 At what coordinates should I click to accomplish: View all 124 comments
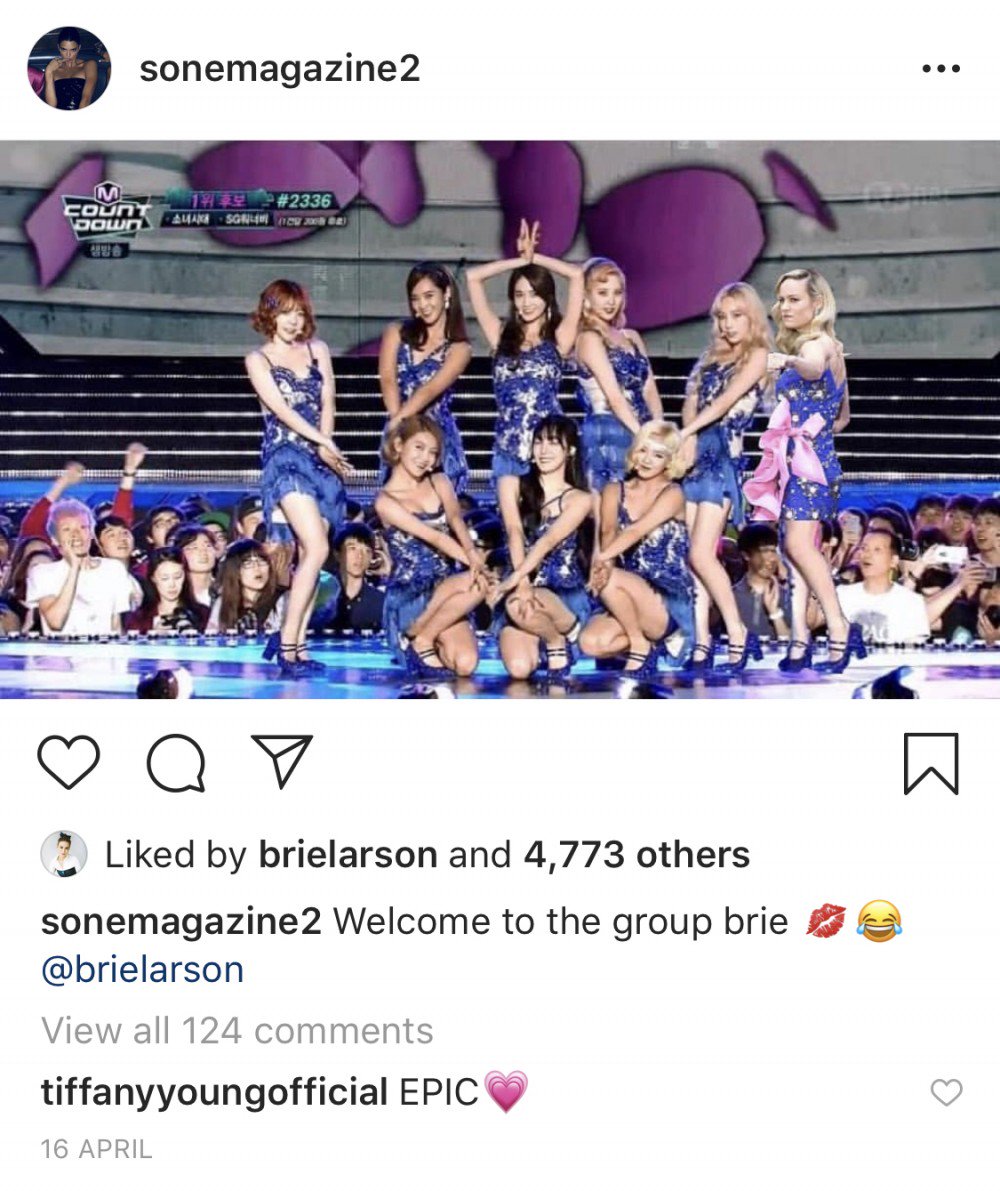pos(237,1031)
